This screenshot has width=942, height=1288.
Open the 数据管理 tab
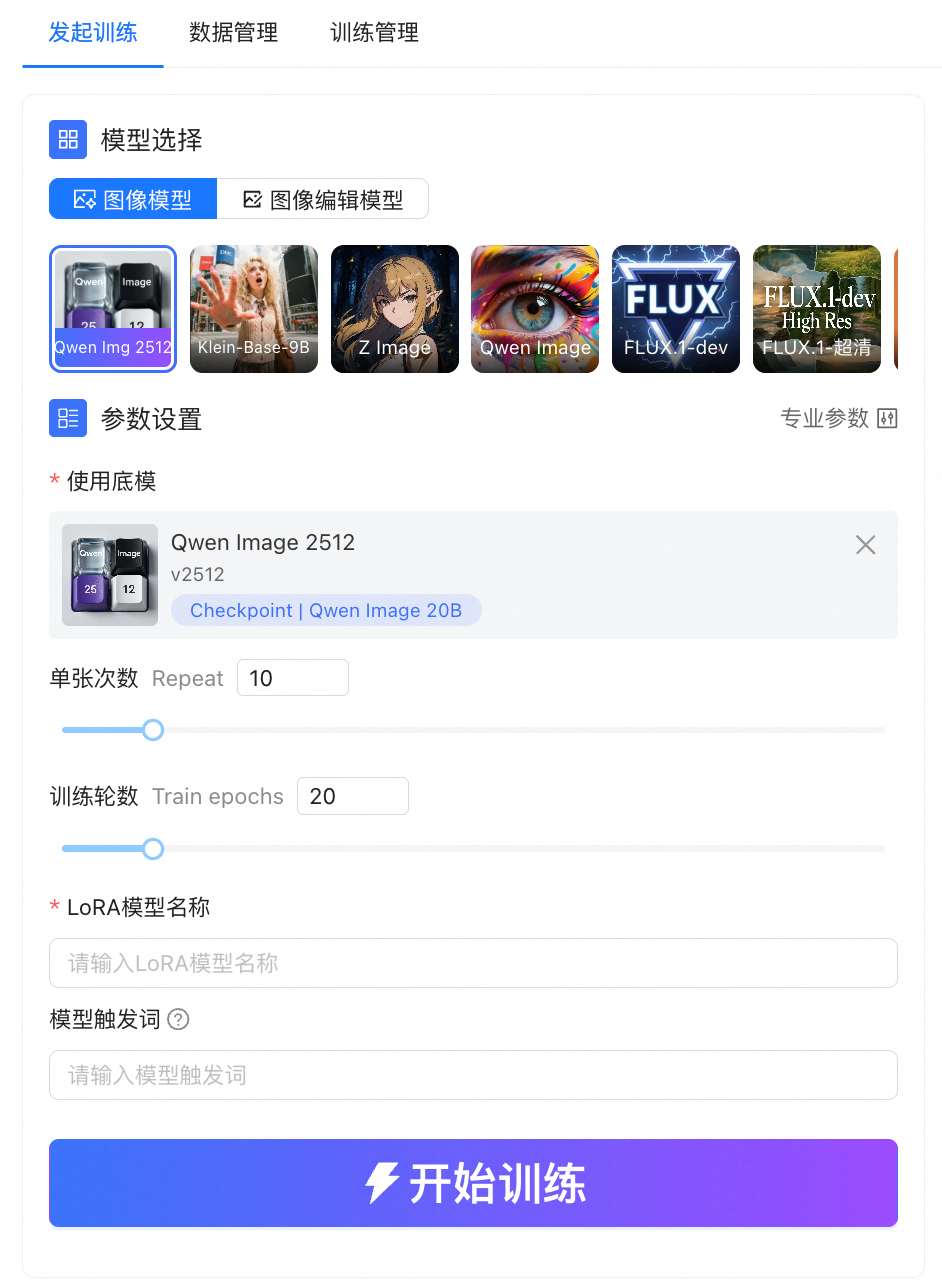coord(233,32)
